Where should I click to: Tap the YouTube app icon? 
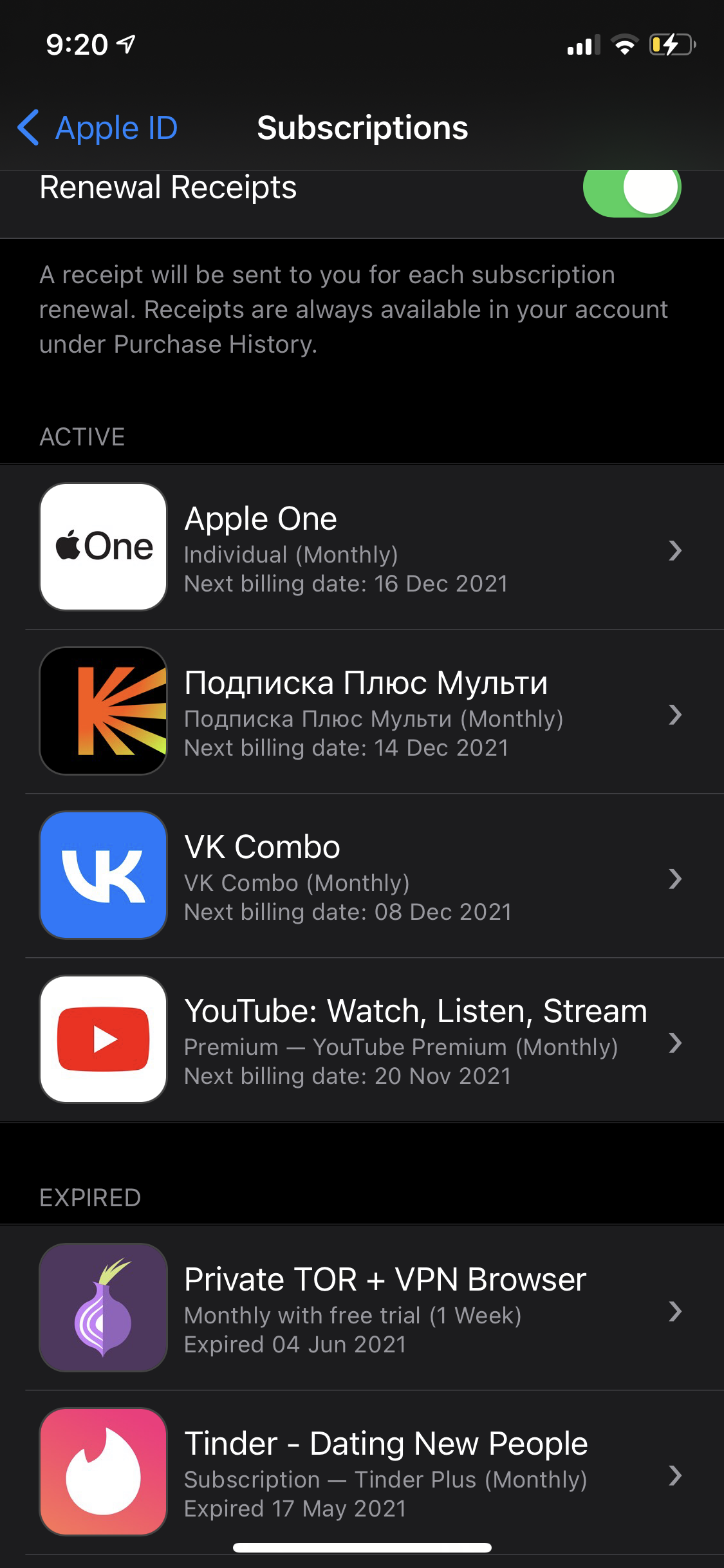pyautogui.click(x=103, y=1039)
